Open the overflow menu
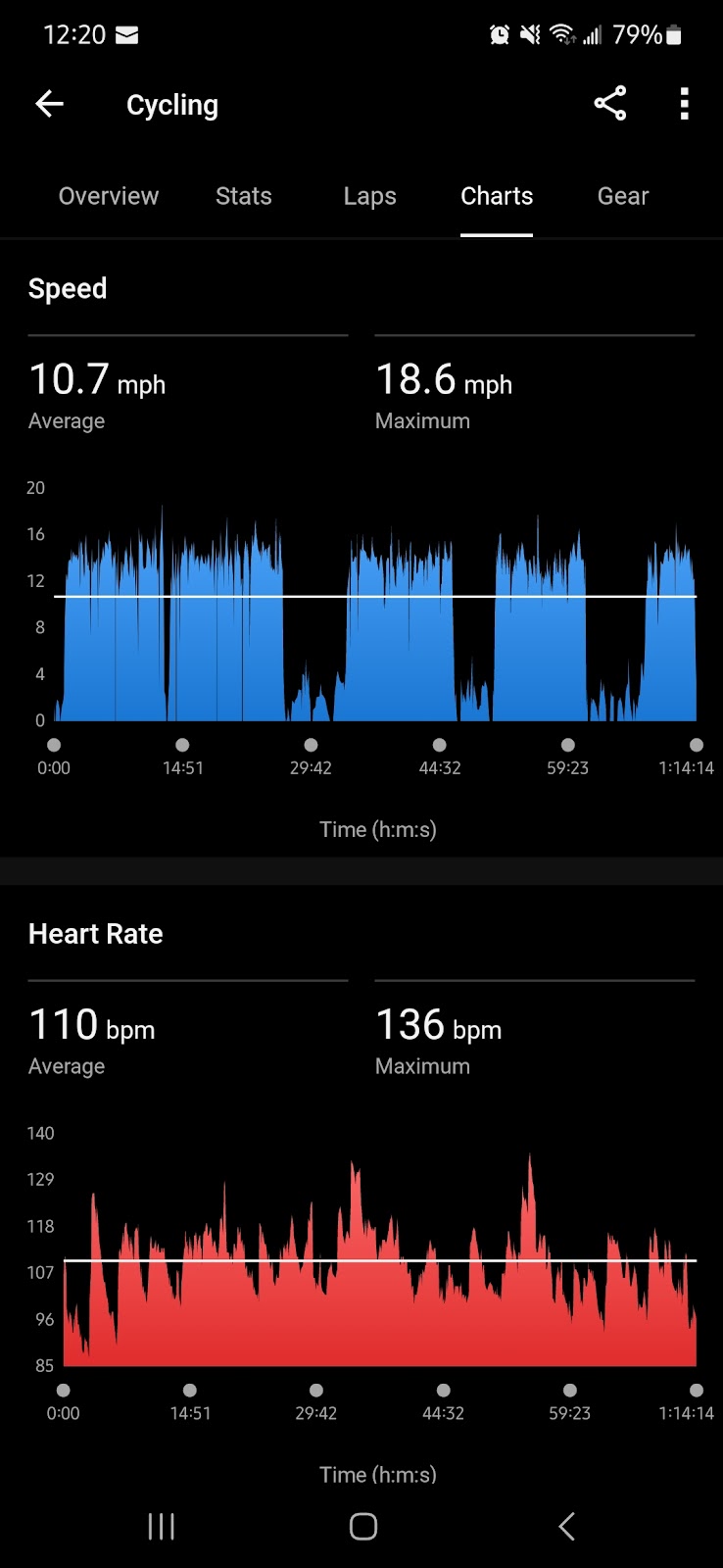723x1568 pixels. (x=684, y=104)
